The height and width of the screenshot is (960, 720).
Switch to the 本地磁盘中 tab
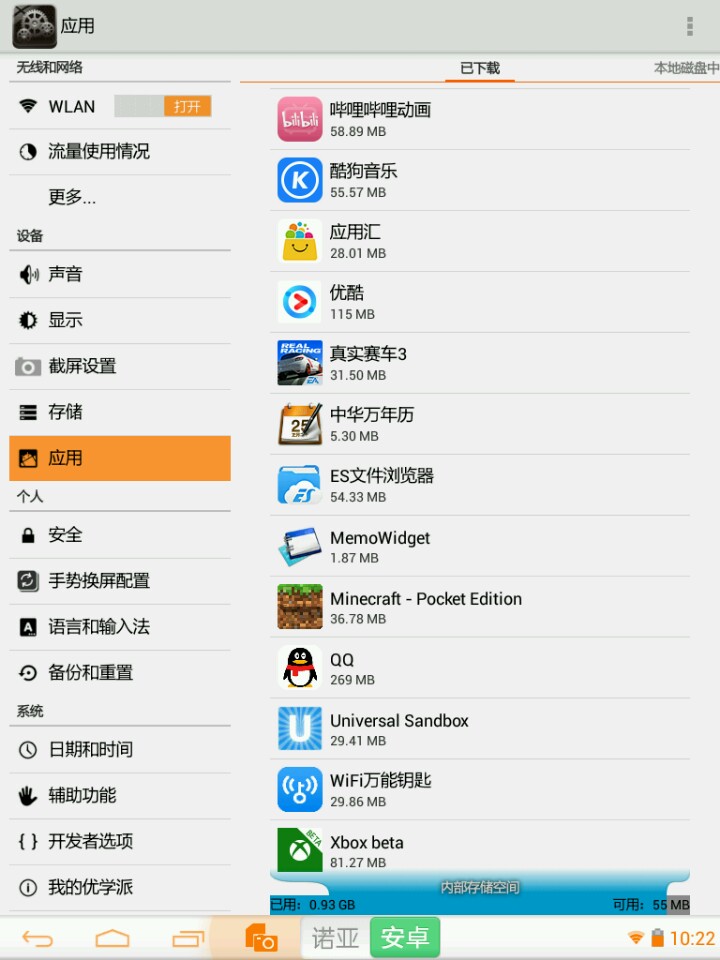(x=686, y=68)
